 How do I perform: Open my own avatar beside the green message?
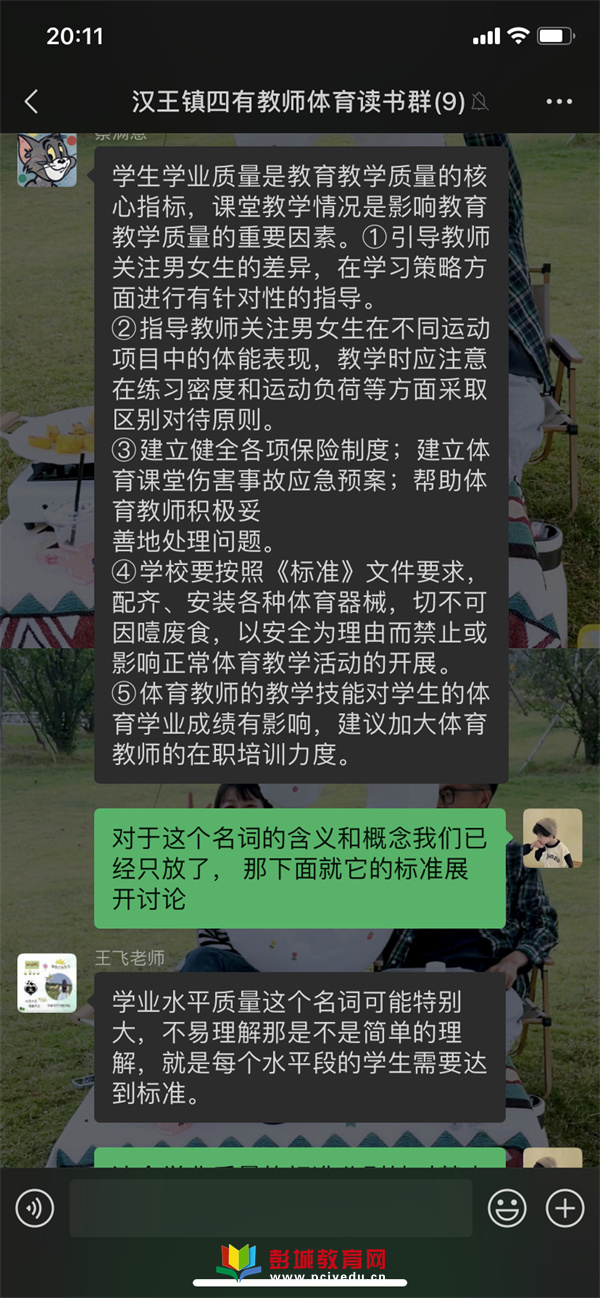552,838
